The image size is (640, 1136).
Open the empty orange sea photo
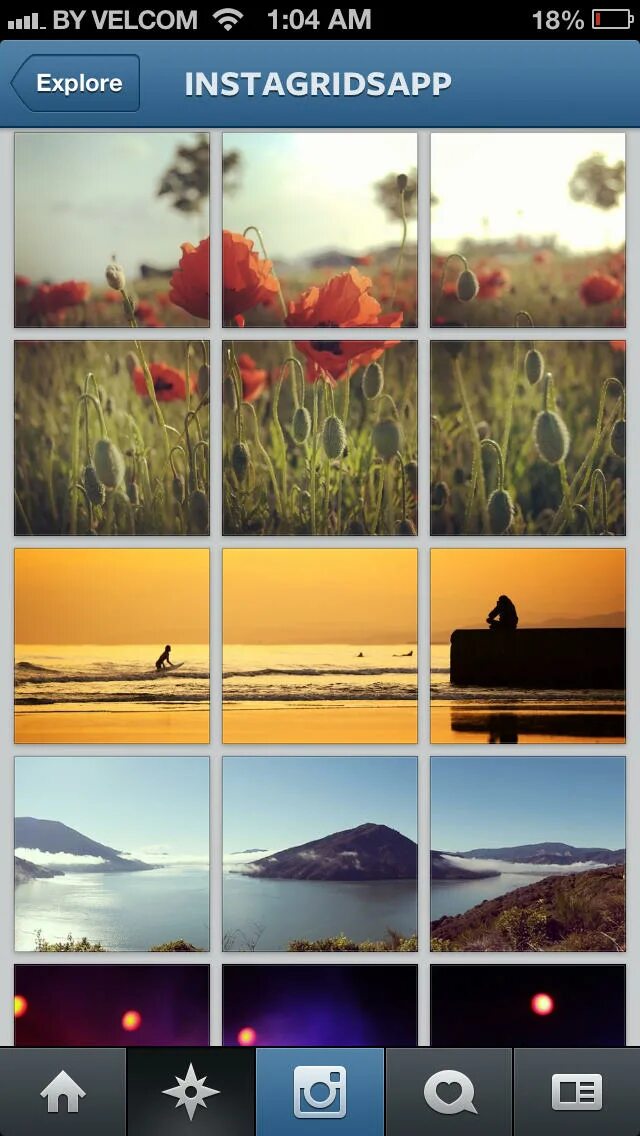click(320, 646)
